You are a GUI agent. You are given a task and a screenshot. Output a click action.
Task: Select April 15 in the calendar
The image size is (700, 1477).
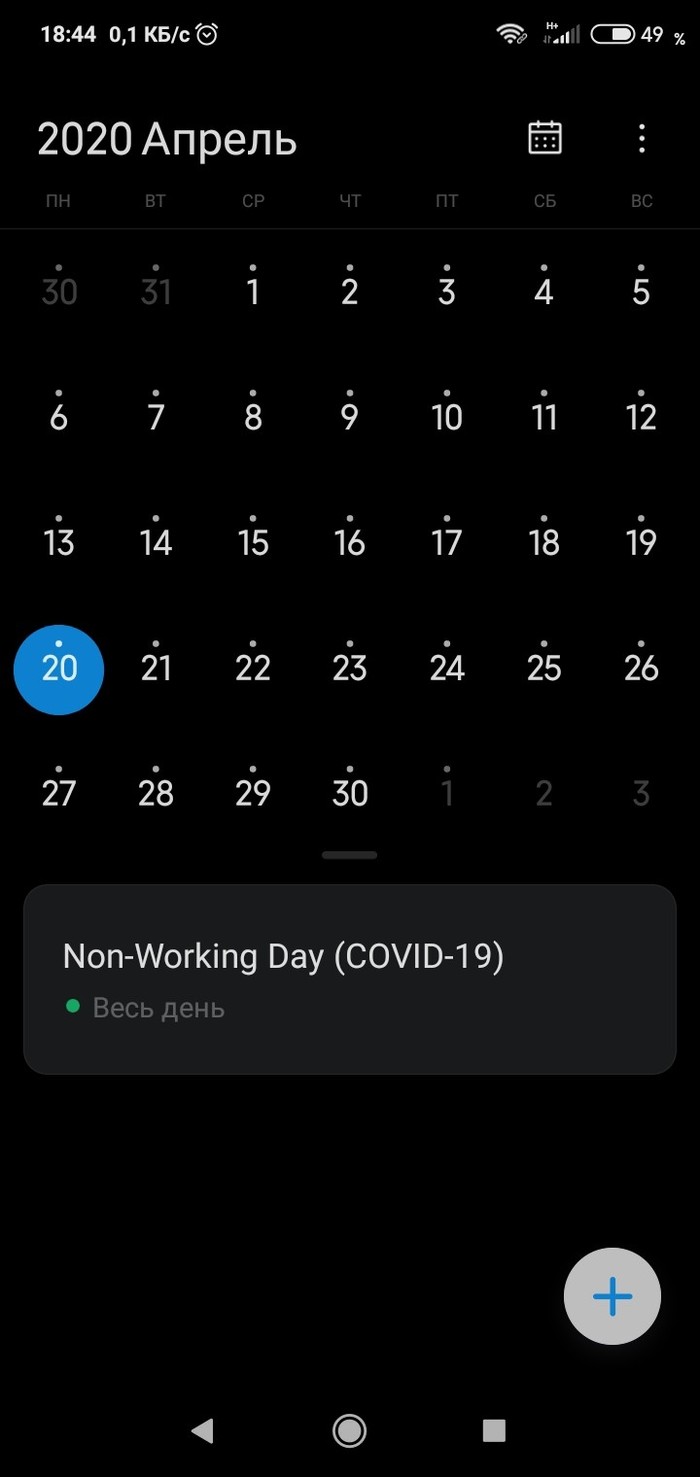point(253,542)
